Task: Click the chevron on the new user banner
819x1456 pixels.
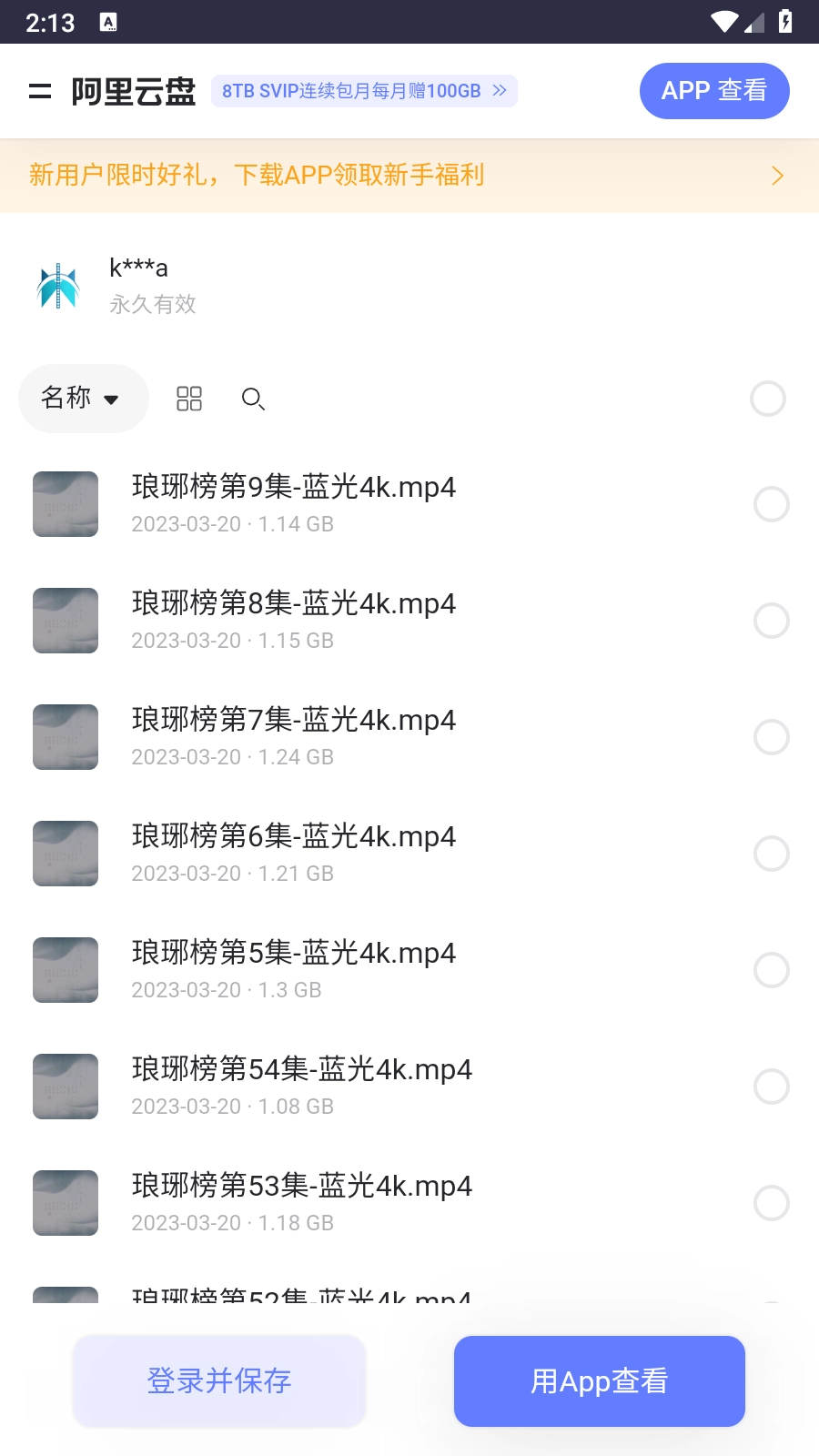Action: click(777, 174)
